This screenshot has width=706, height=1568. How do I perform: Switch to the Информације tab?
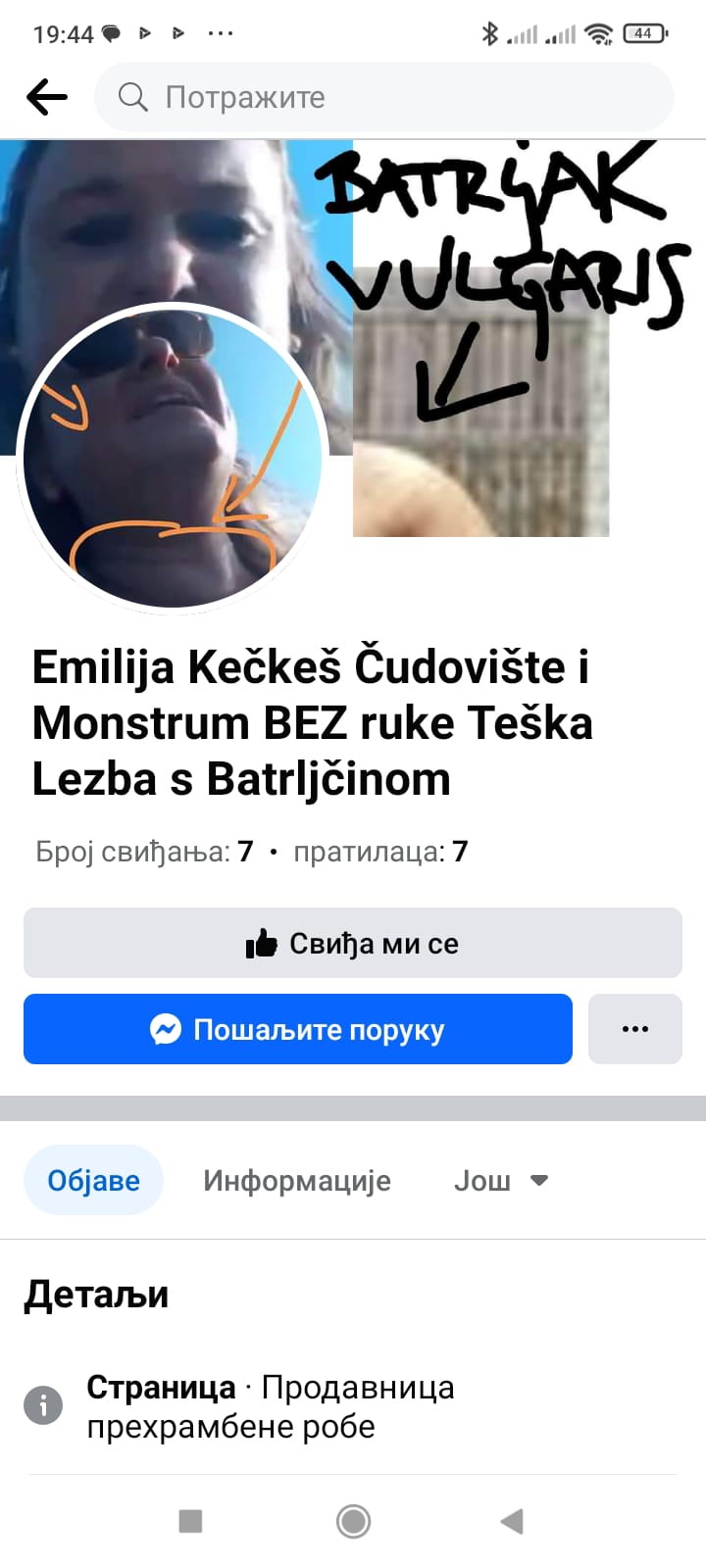pos(296,1180)
